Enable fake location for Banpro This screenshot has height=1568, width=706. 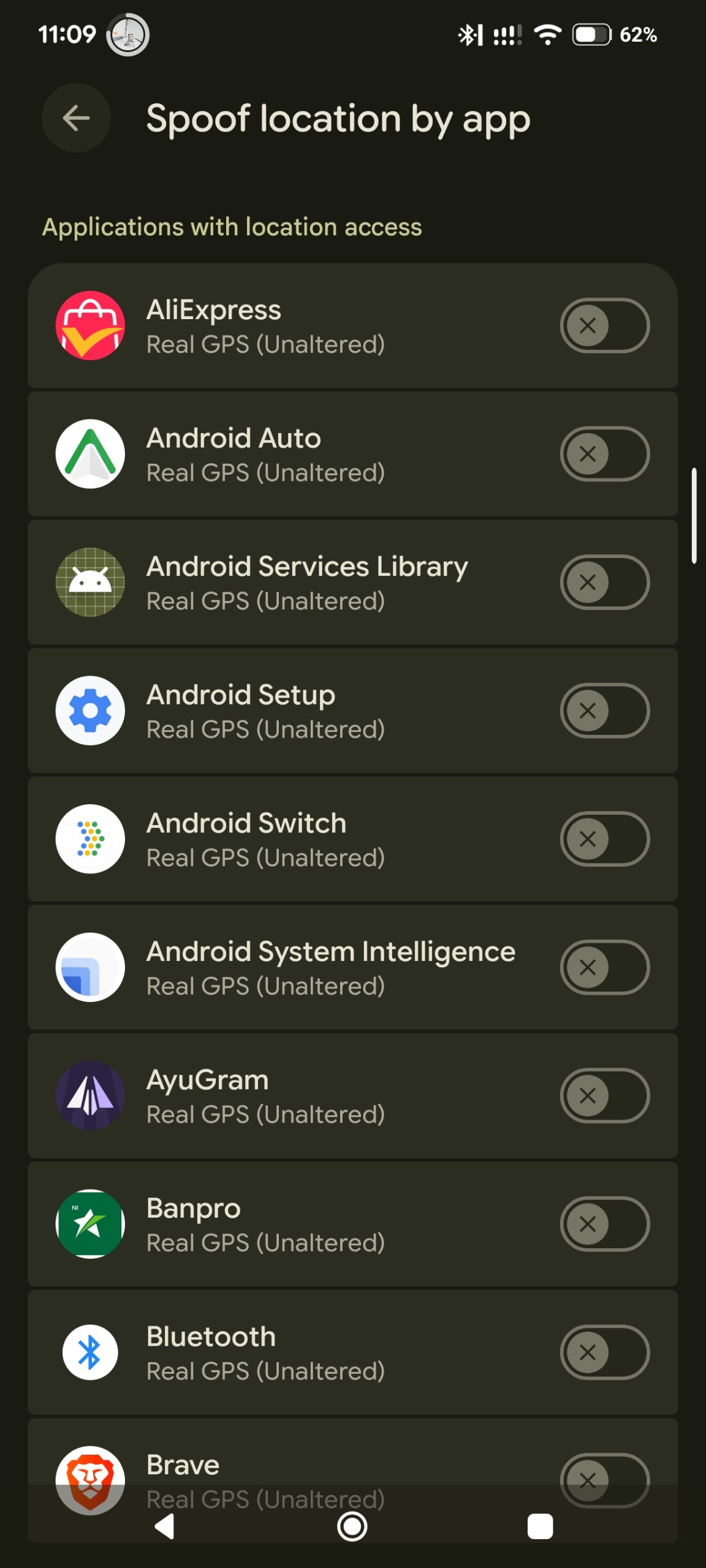click(x=605, y=1224)
